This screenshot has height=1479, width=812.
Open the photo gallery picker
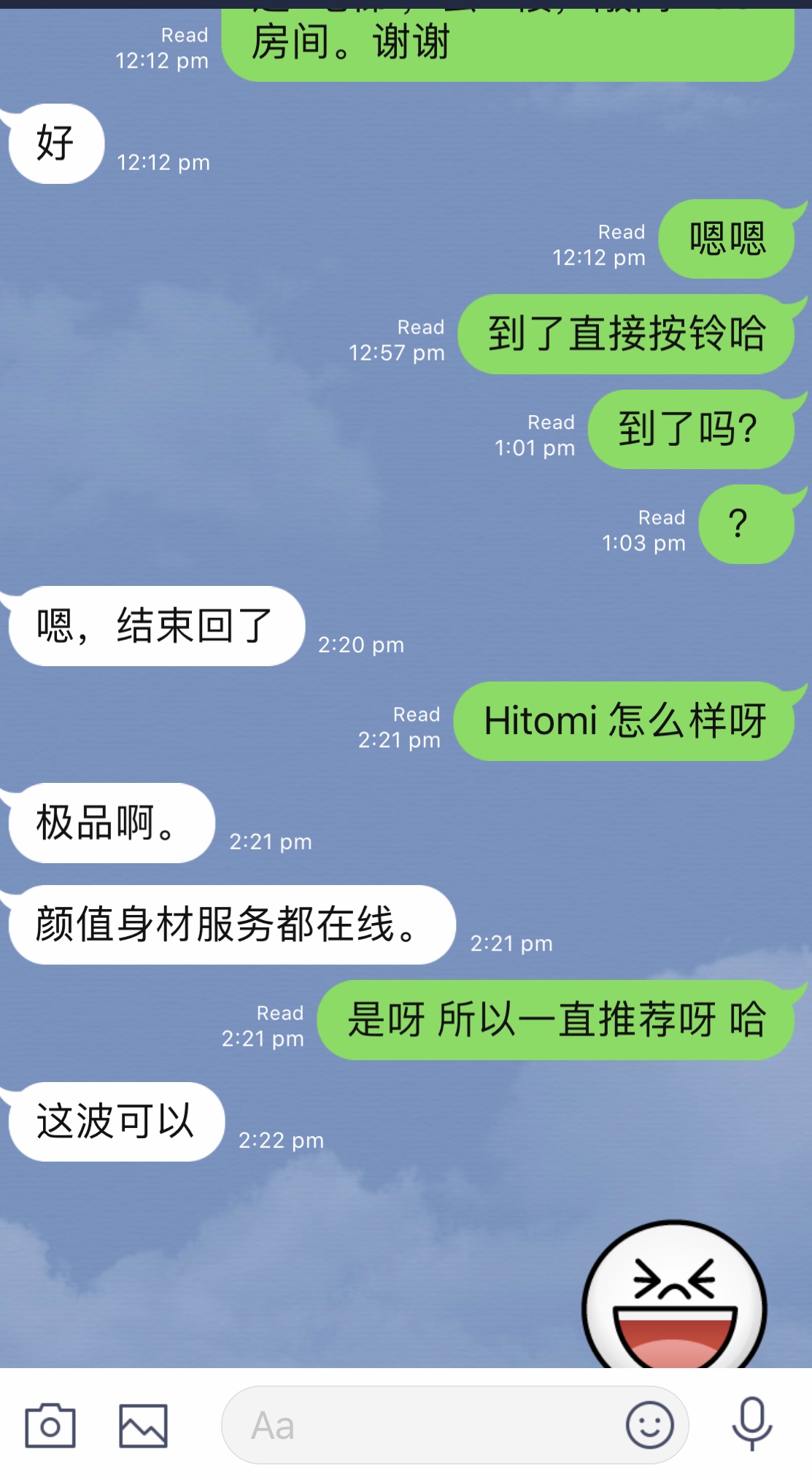click(143, 1425)
